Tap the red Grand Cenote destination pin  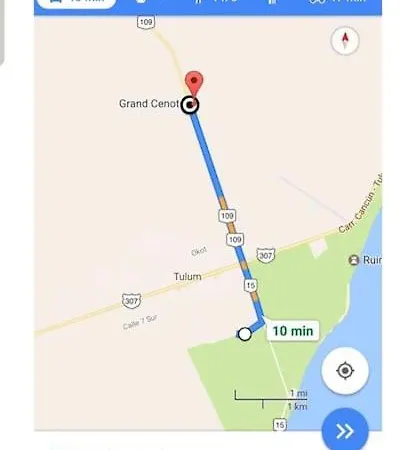pyautogui.click(x=194, y=84)
